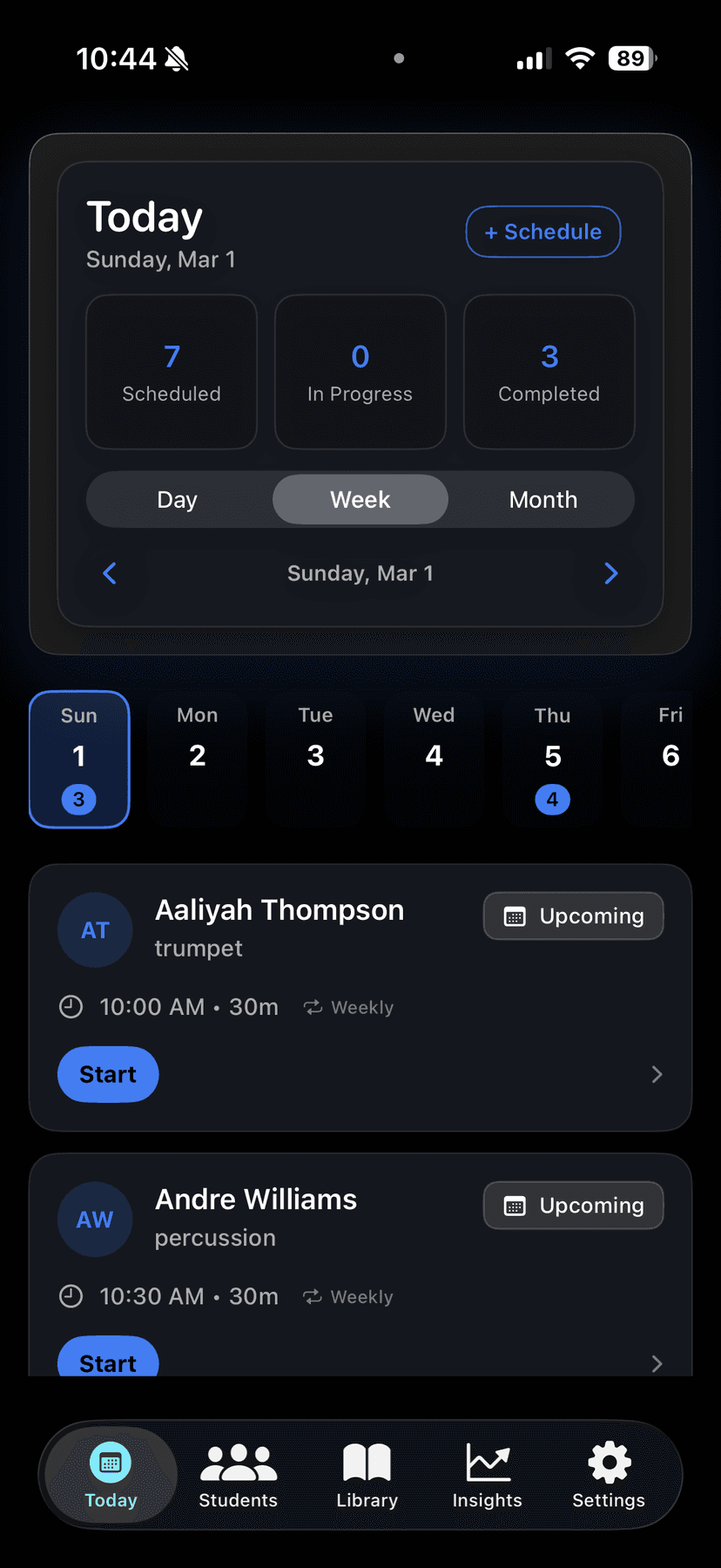Image resolution: width=721 pixels, height=1568 pixels.
Task: Tap the Weekly recurrence icon on Andre's lesson
Action: tap(311, 1296)
